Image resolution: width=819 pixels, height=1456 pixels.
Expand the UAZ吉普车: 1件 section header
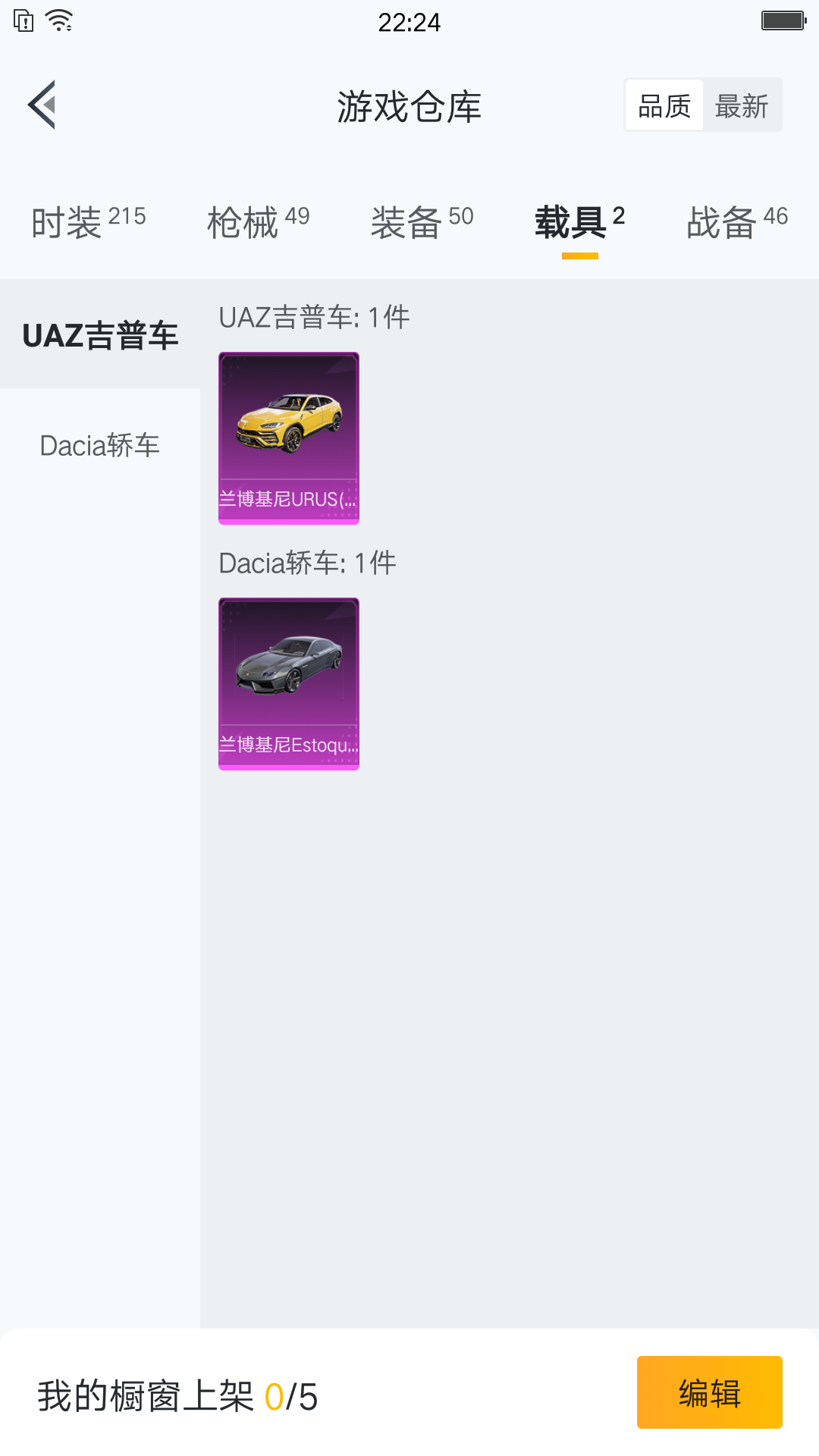click(x=312, y=318)
